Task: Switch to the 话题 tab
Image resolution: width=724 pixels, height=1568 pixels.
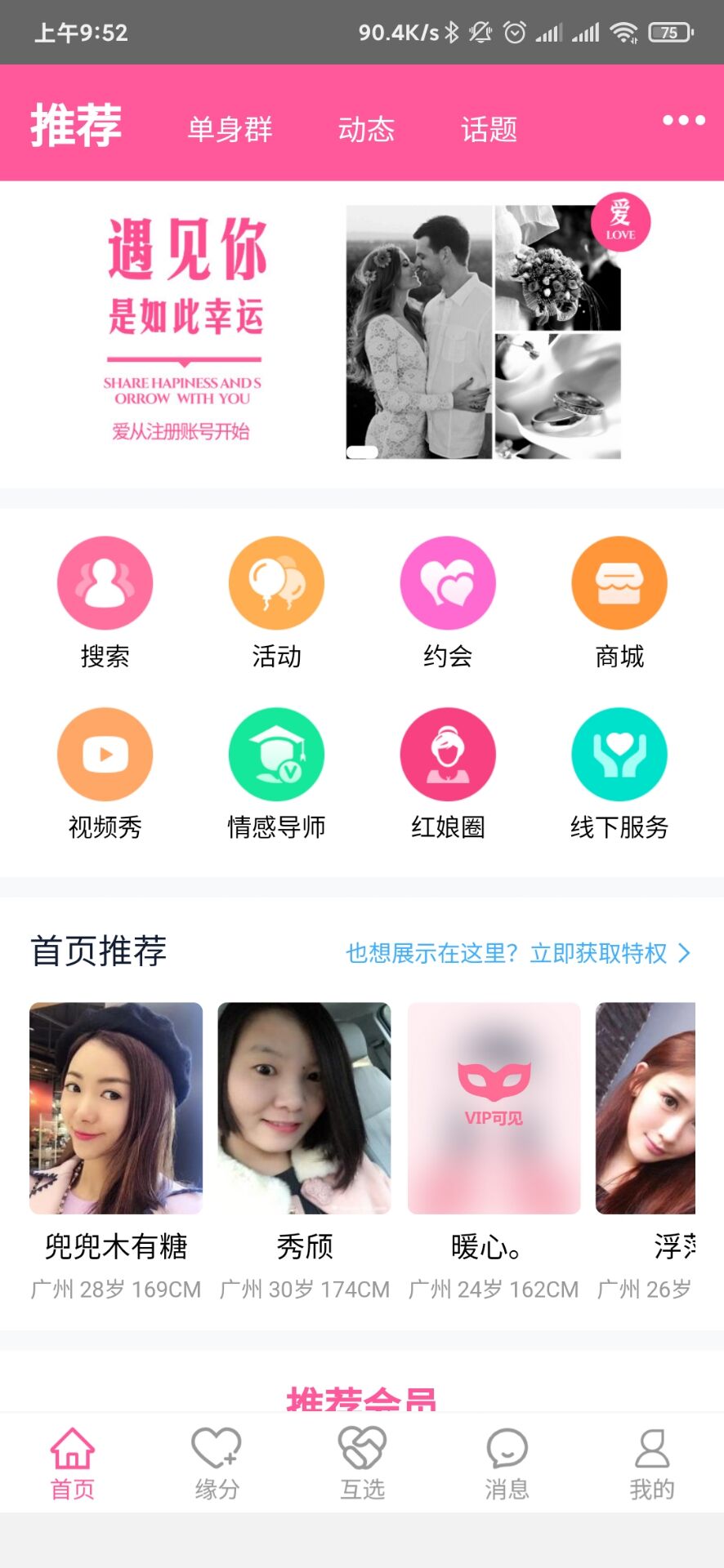Action: point(489,129)
